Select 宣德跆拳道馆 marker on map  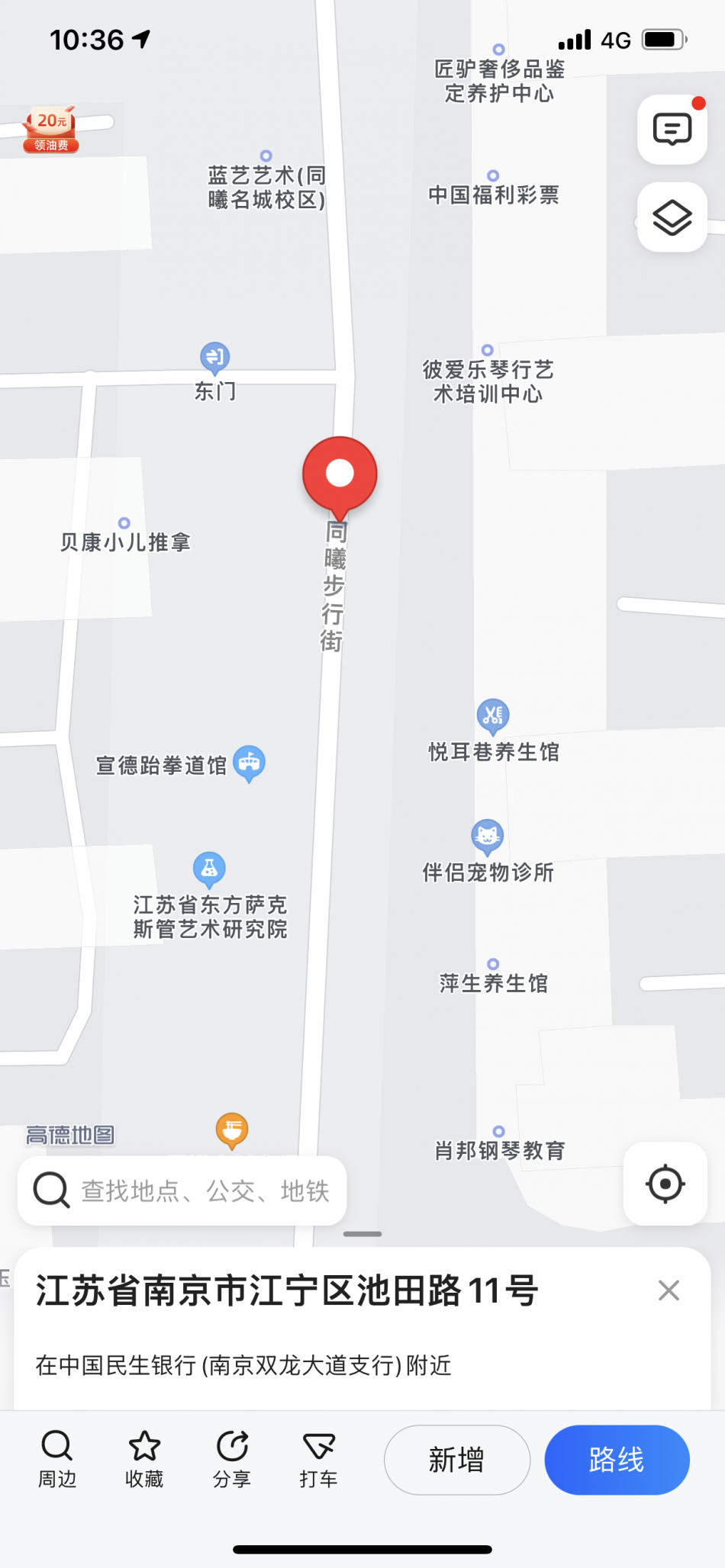click(x=249, y=762)
